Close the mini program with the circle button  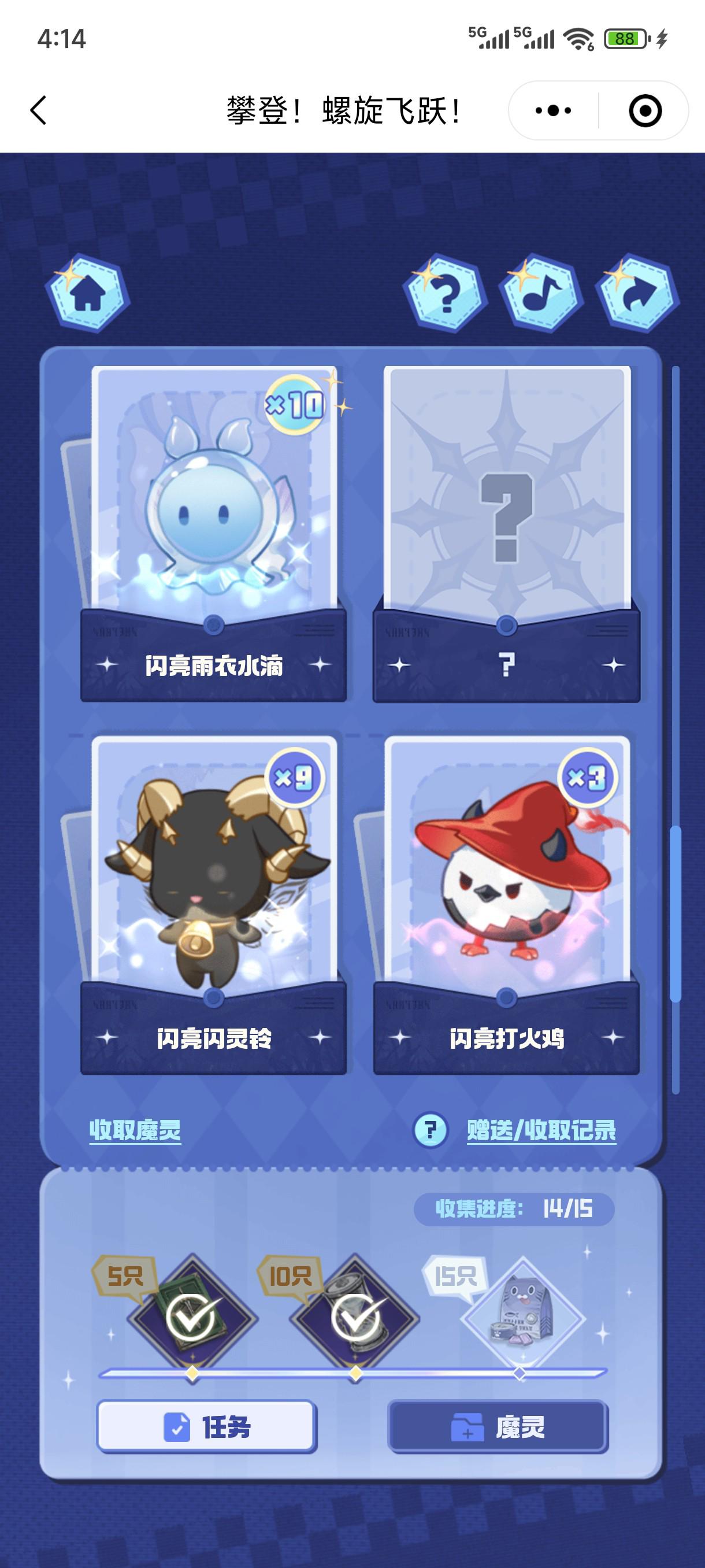point(644,111)
